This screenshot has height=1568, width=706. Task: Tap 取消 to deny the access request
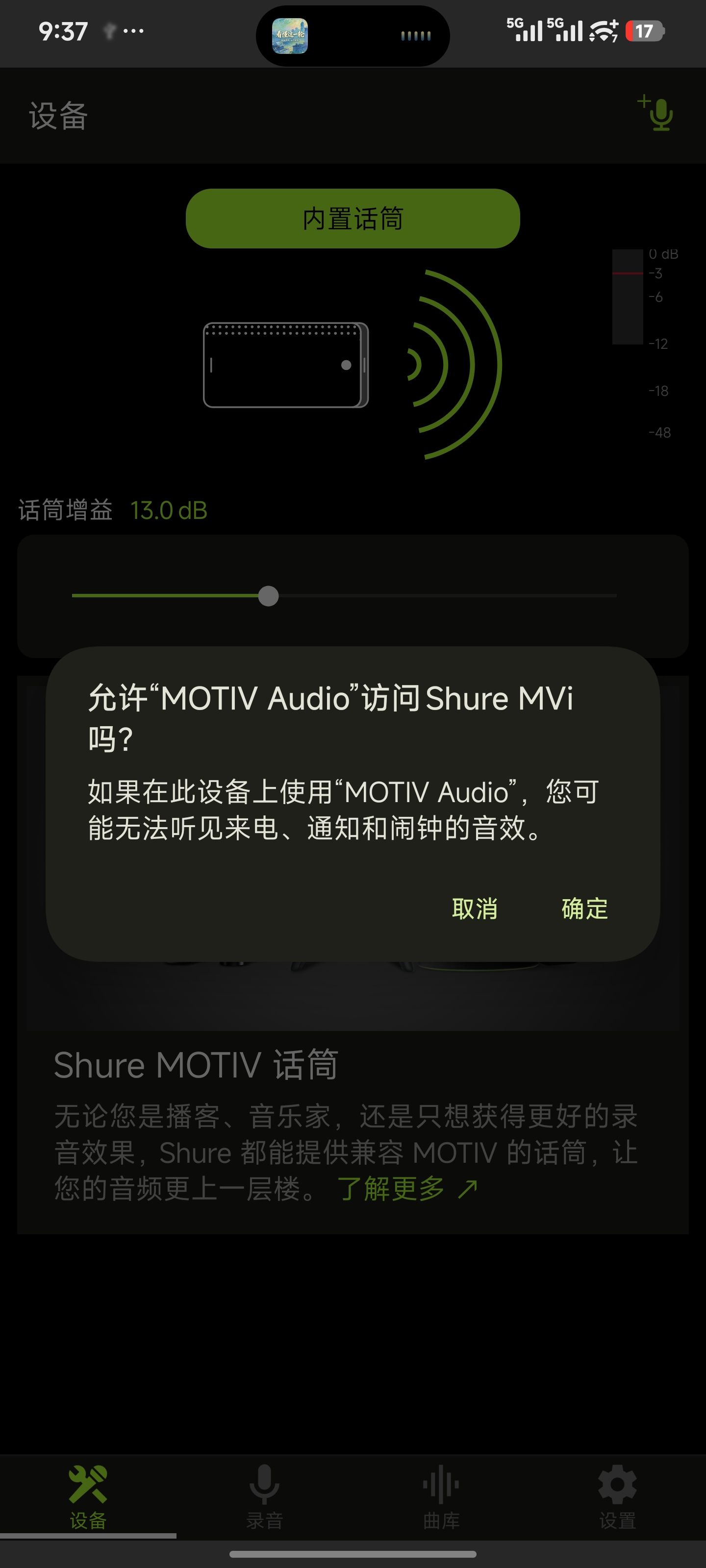[x=475, y=909]
